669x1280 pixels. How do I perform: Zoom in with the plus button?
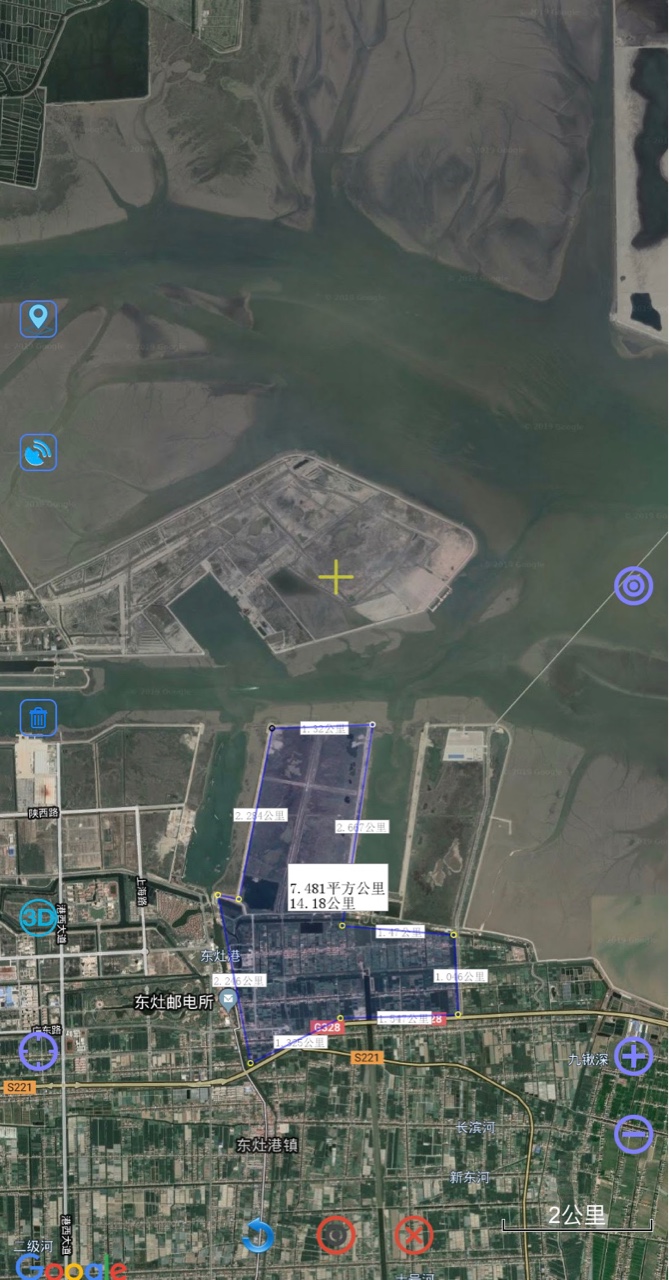click(x=634, y=1056)
